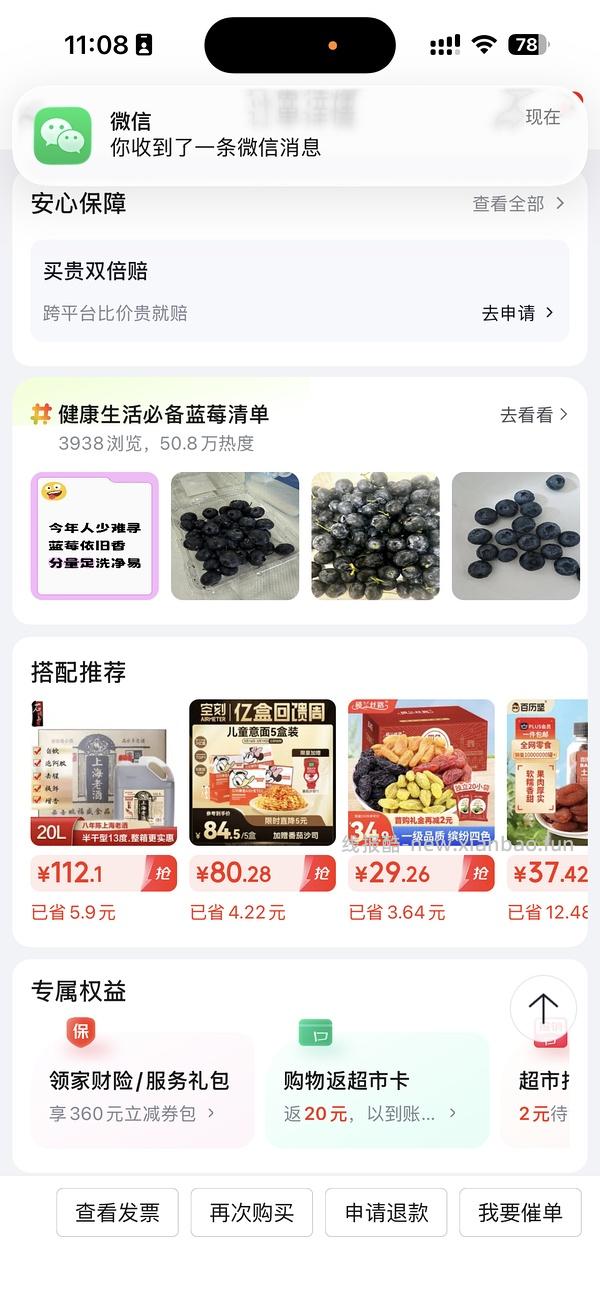600x1300 pixels.
Task: Tap 查看全部 in 安心保障 section
Action: [x=518, y=204]
